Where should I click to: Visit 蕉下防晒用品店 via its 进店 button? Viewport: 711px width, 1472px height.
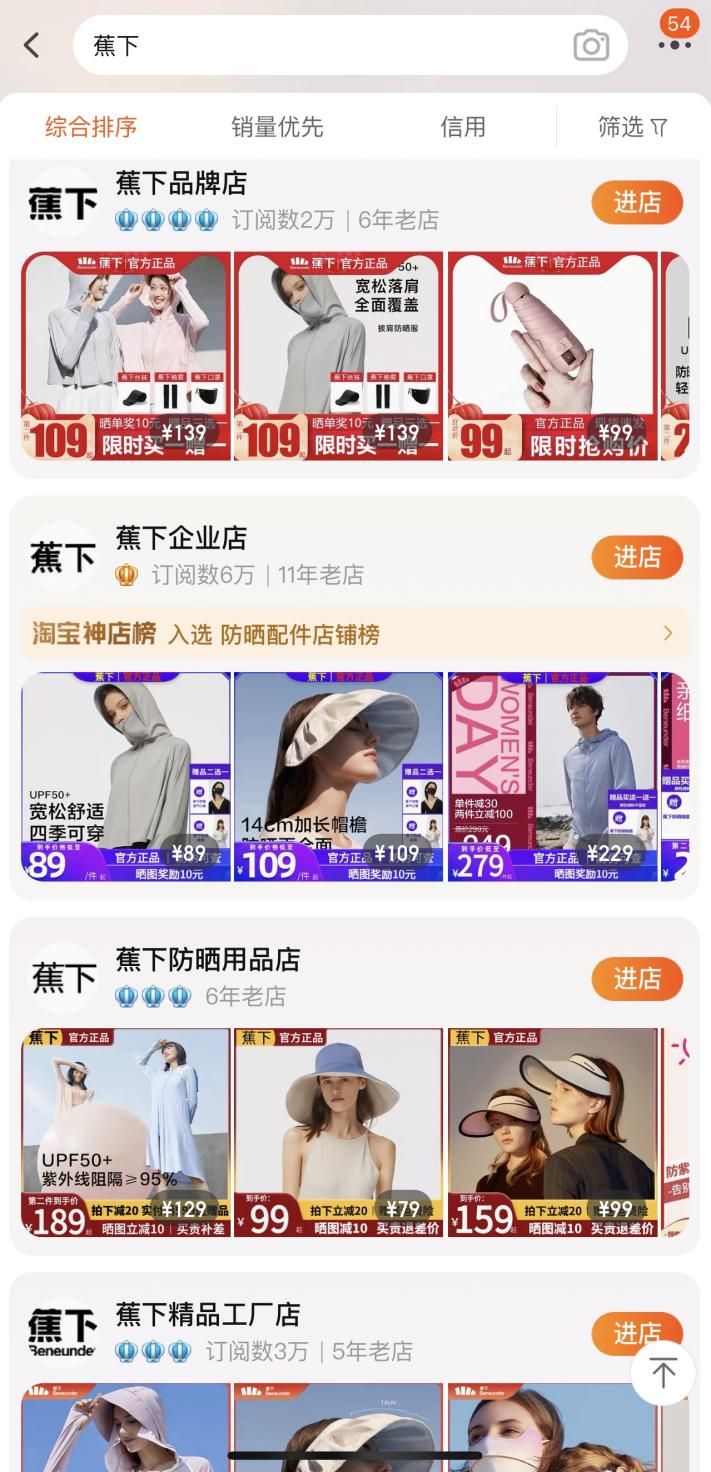[637, 979]
